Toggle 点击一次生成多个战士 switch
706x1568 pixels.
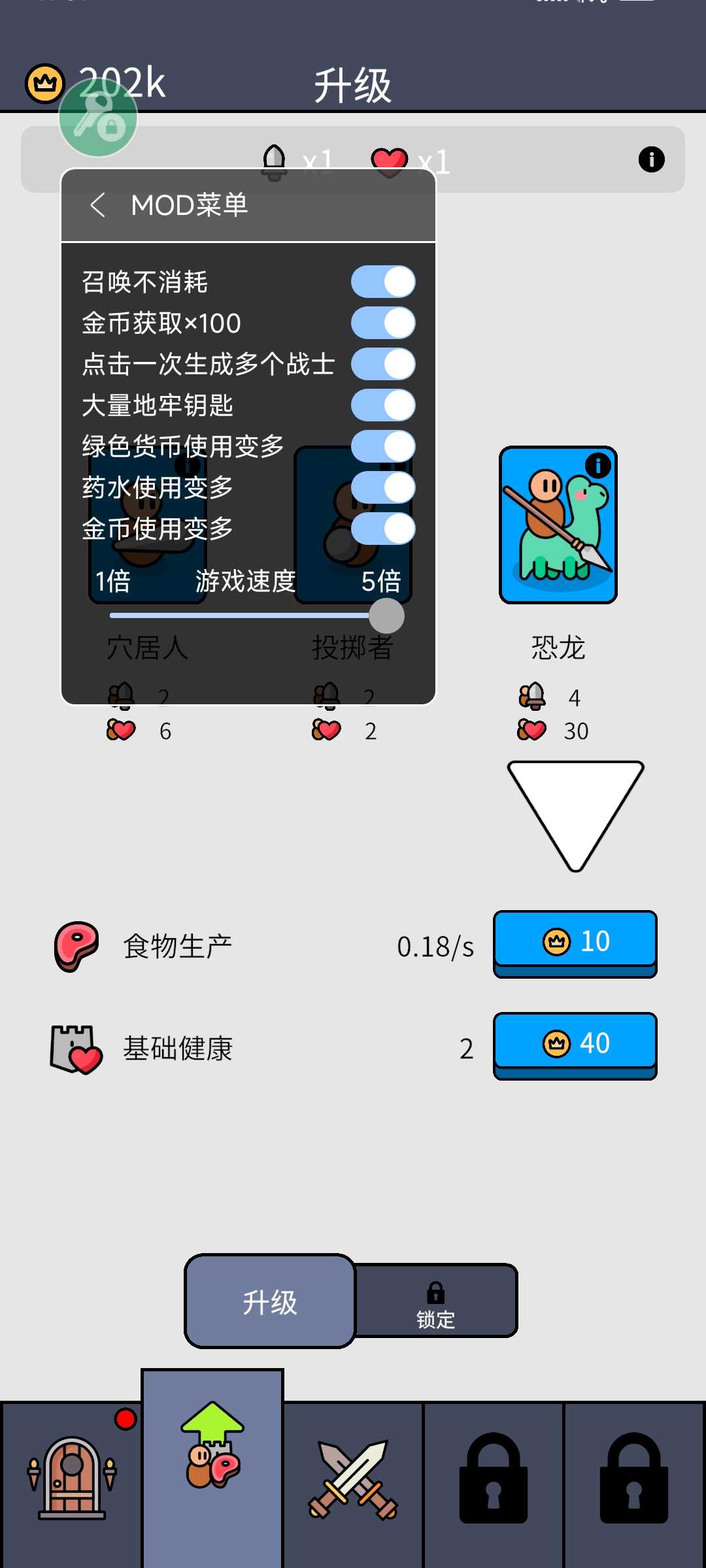383,365
